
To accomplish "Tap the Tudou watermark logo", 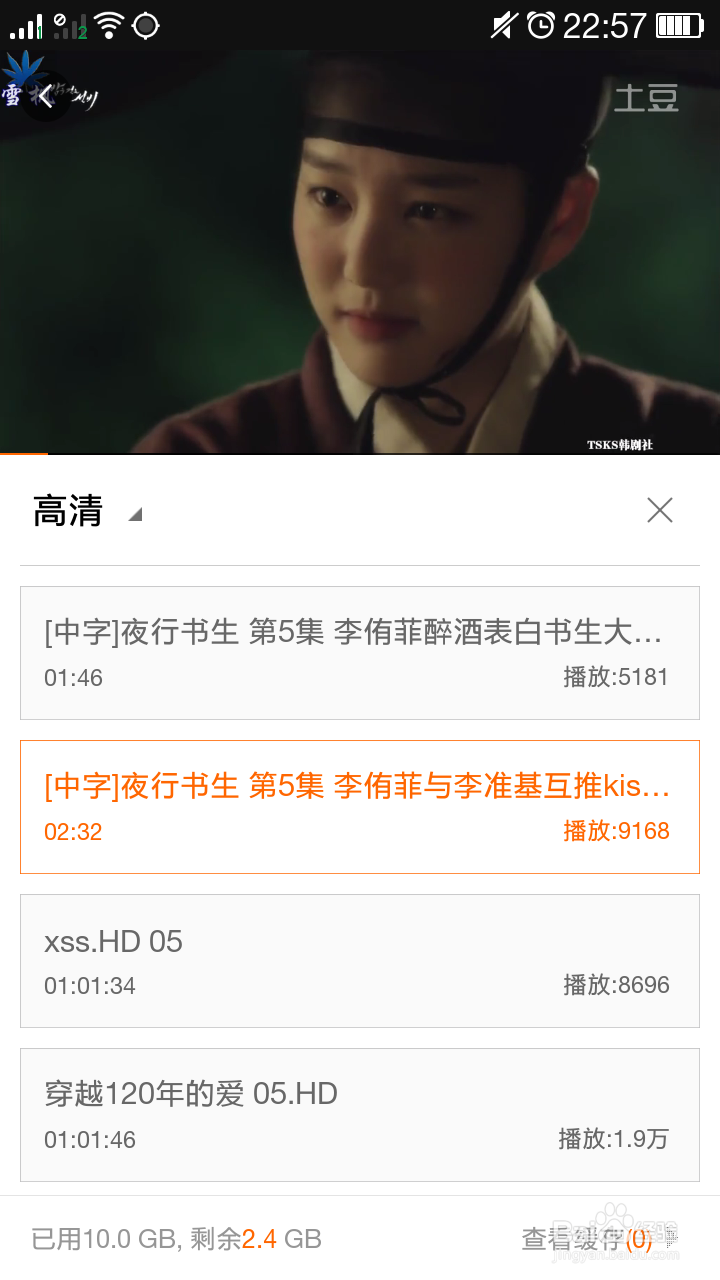I will tap(646, 97).
